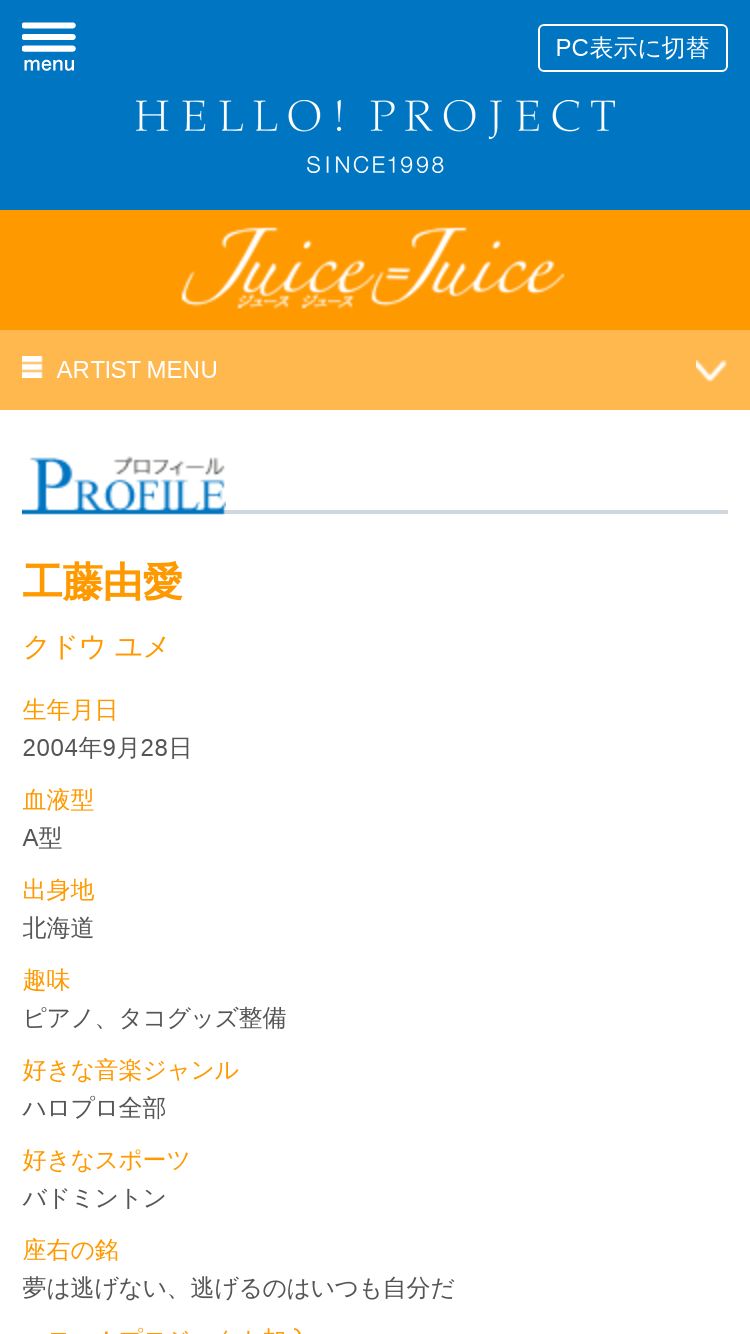Go to Hello! Project home via header

(x=375, y=135)
